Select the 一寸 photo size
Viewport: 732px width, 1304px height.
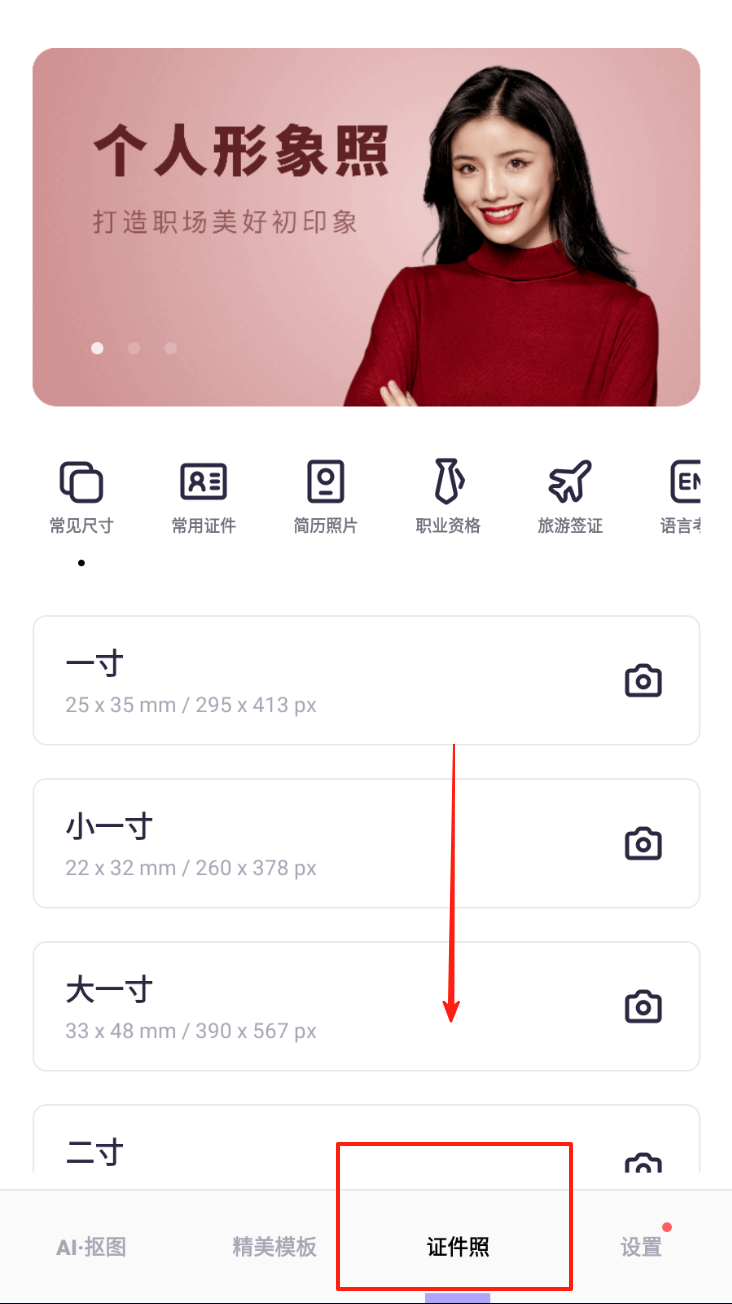click(x=300, y=681)
